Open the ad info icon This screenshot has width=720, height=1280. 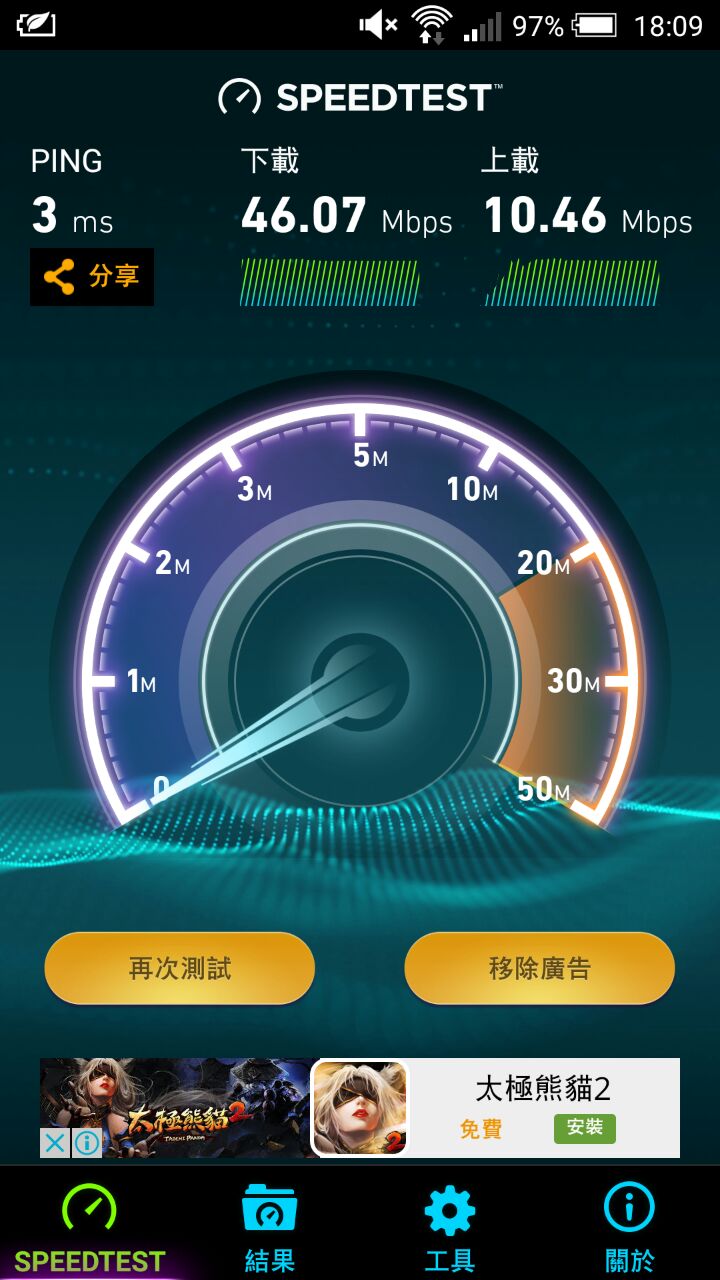click(87, 1142)
